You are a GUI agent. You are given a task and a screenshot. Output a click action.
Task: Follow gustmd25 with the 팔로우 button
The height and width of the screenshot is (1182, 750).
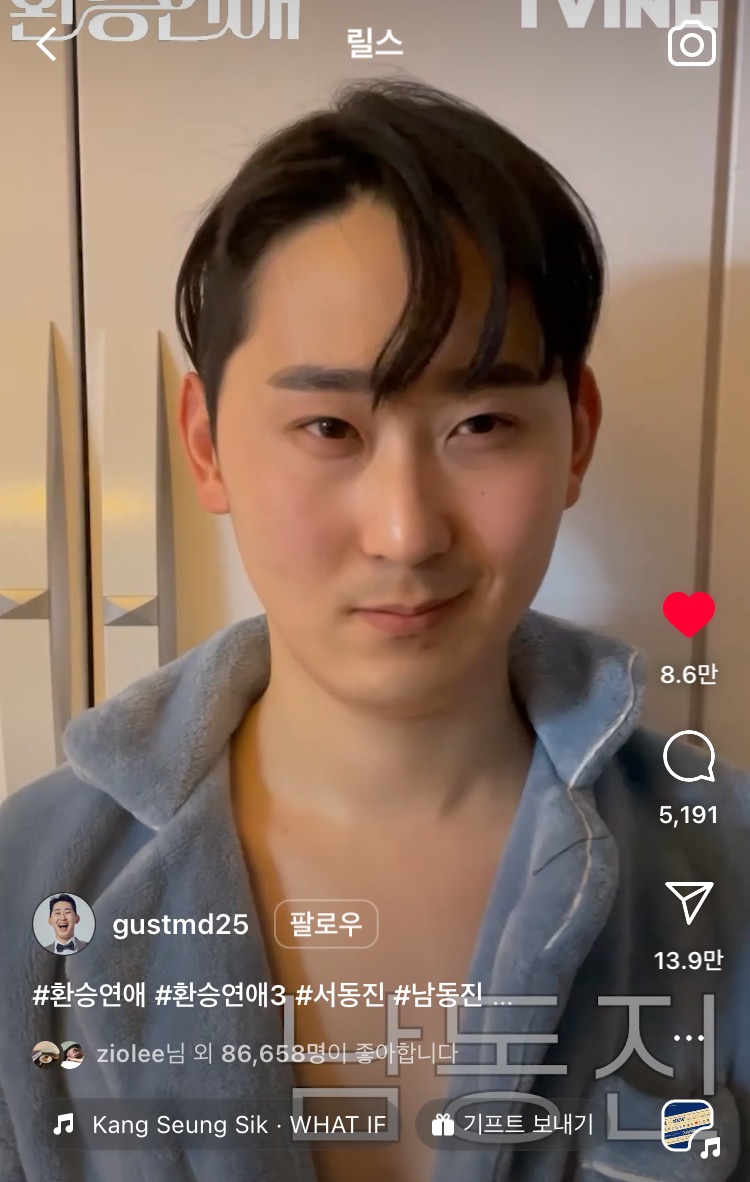coord(326,924)
